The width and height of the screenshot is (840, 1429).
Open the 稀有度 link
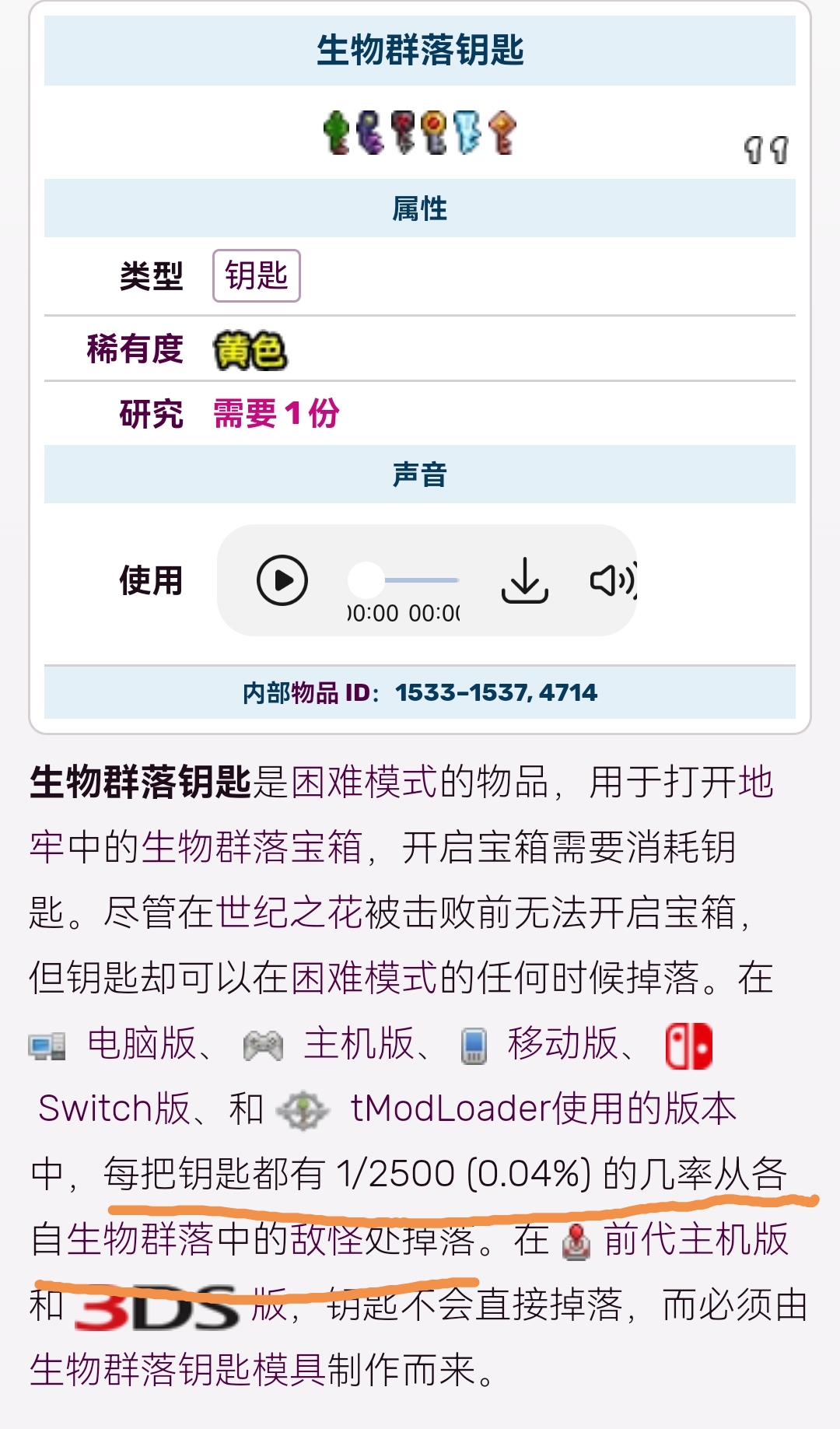point(135,348)
